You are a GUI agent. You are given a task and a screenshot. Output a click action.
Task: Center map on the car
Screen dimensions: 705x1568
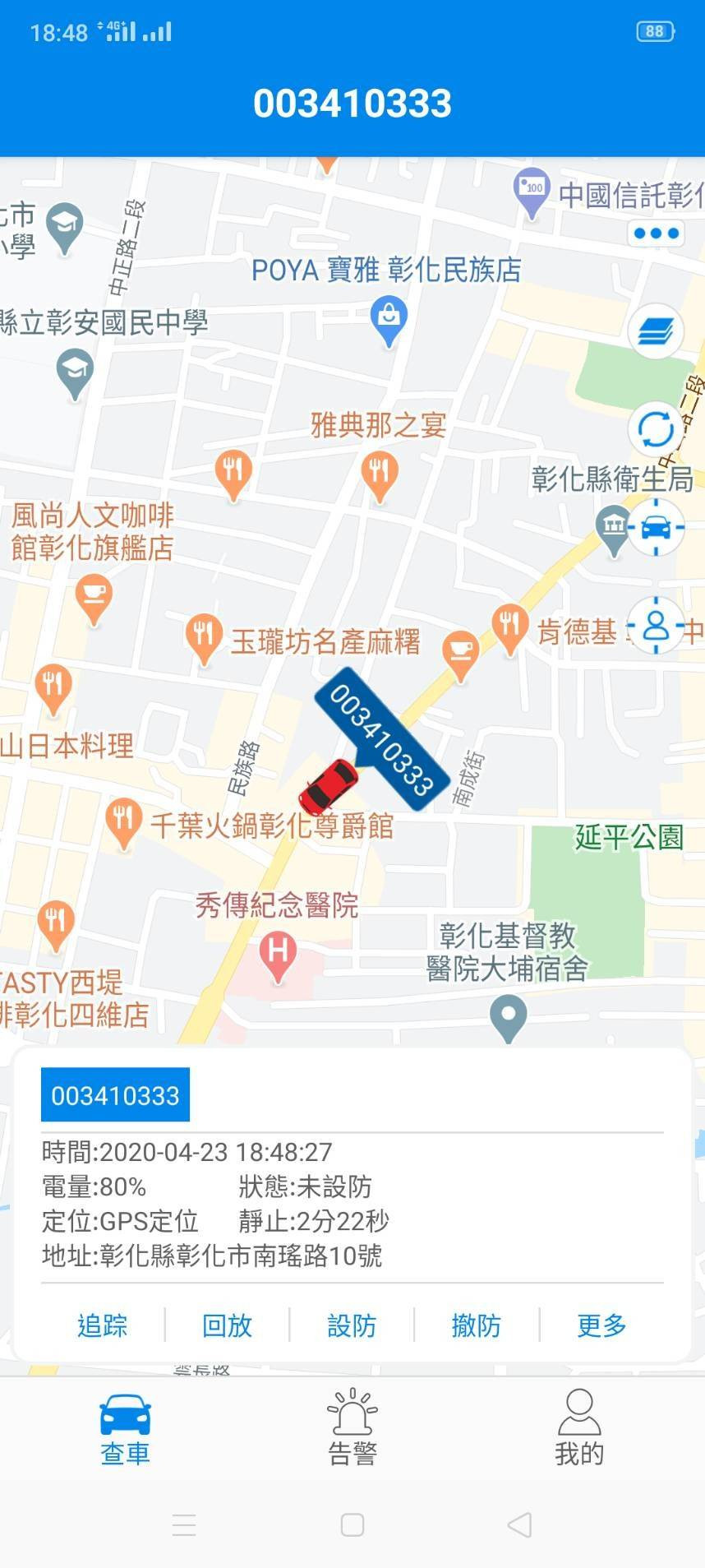coord(655,527)
